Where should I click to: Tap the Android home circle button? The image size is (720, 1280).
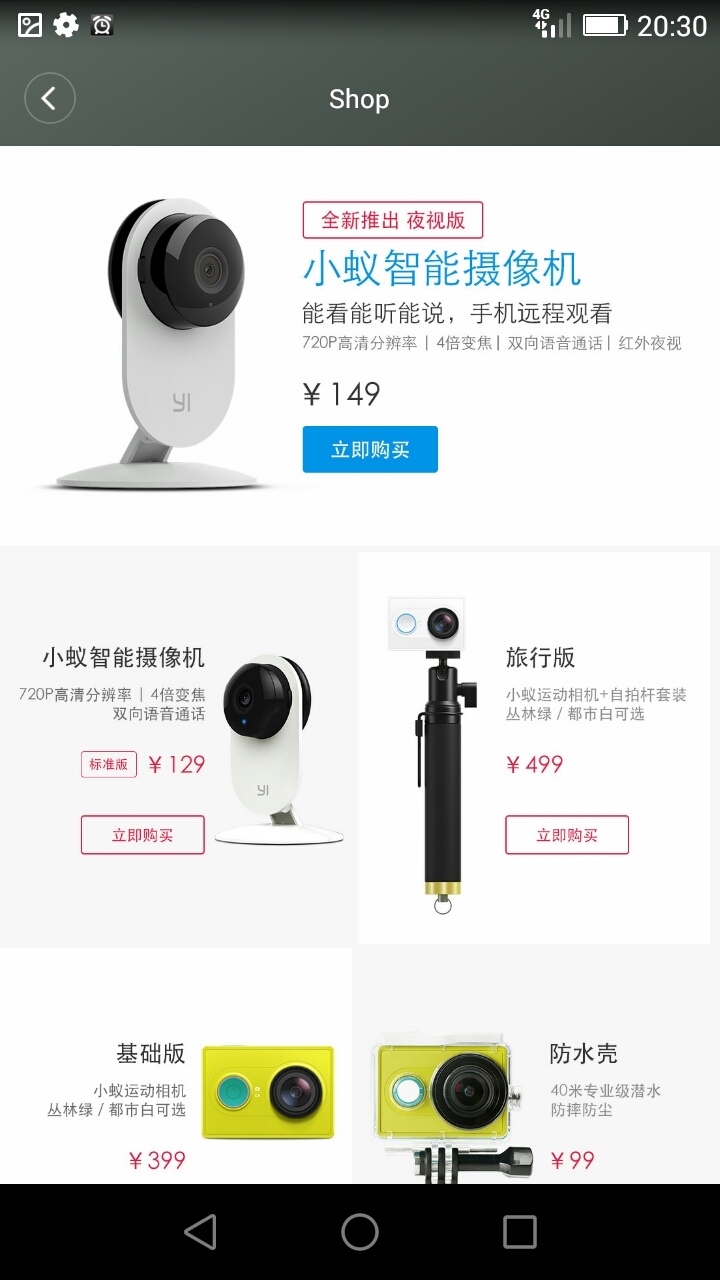[360, 1232]
